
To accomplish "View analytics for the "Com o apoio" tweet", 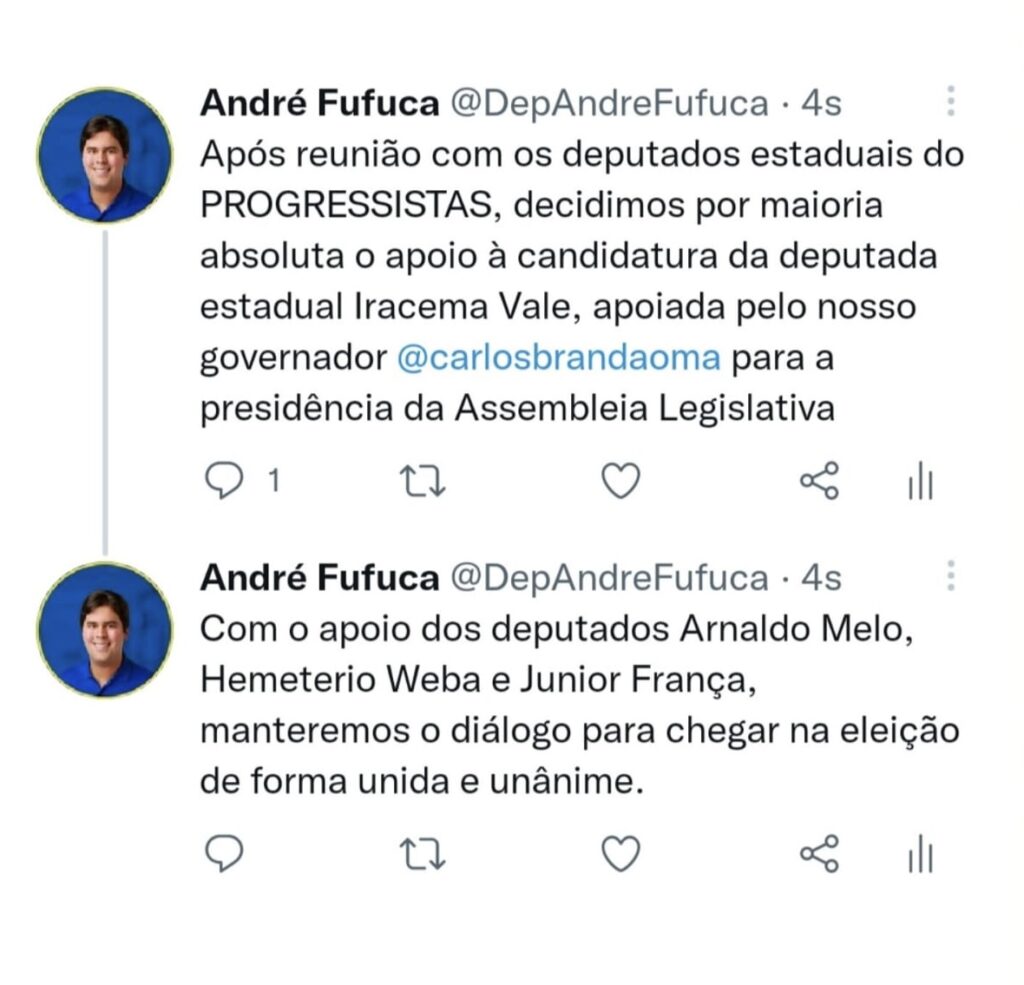I will coord(919,853).
